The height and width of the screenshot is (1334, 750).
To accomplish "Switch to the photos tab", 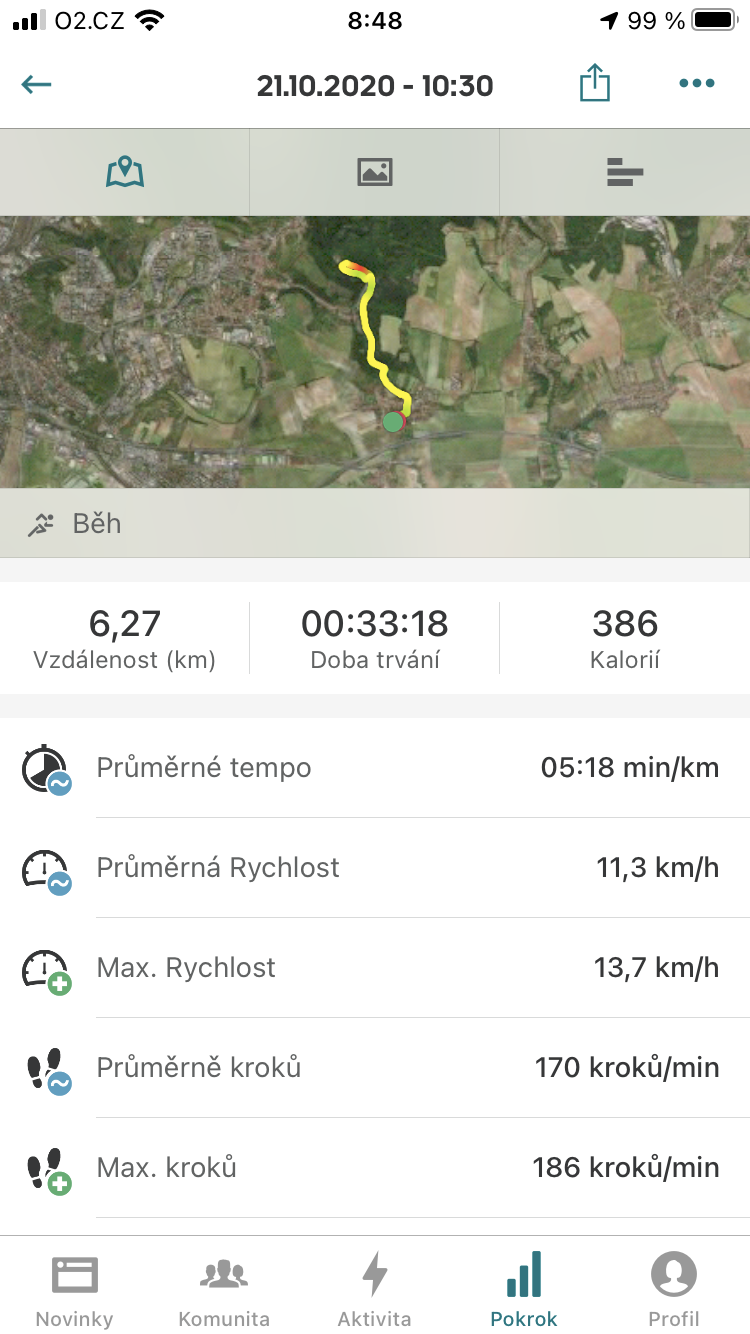I will (x=375, y=172).
